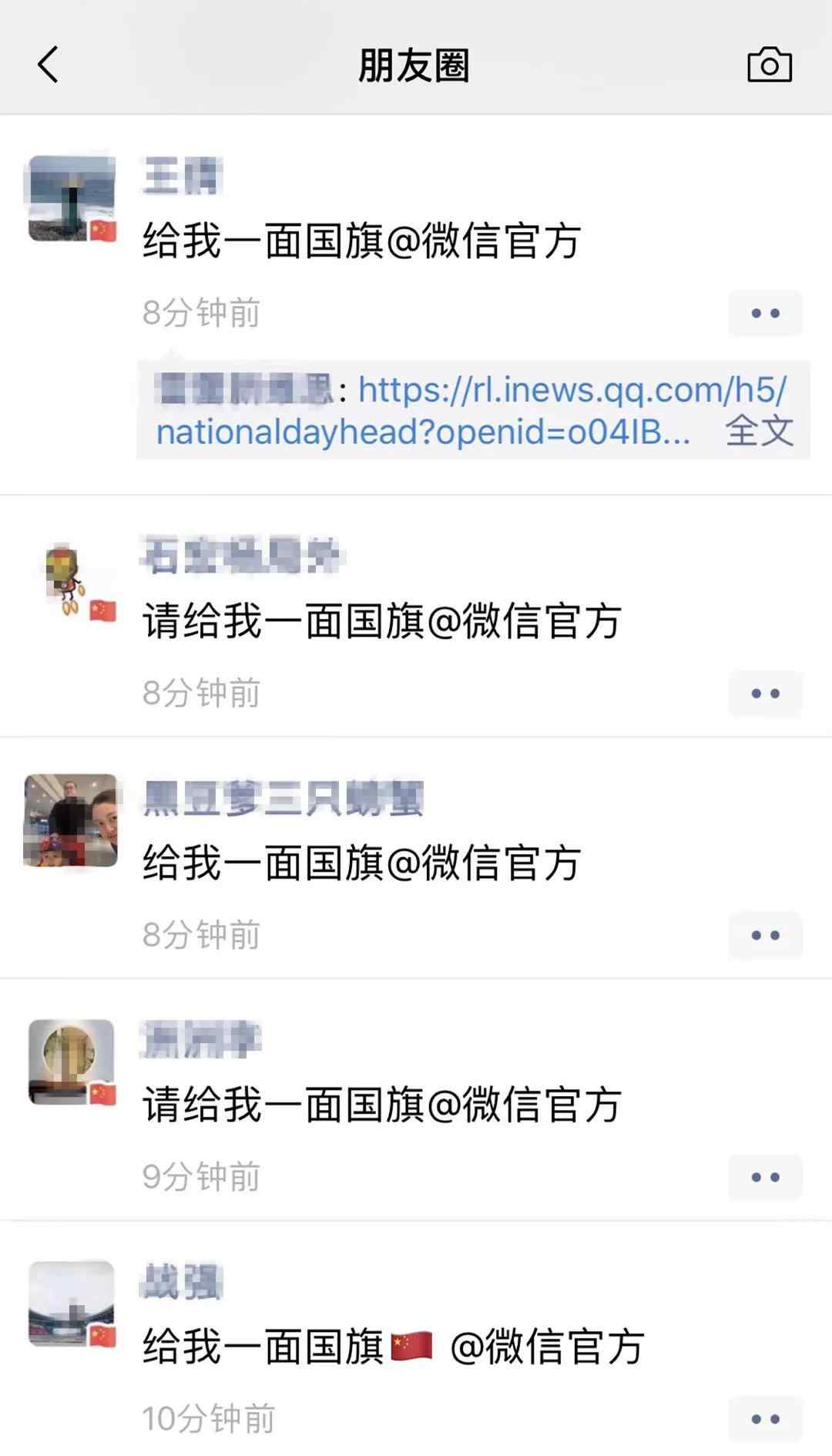Expand the comment with 全文
This screenshot has height=1456, width=832.
click(759, 431)
